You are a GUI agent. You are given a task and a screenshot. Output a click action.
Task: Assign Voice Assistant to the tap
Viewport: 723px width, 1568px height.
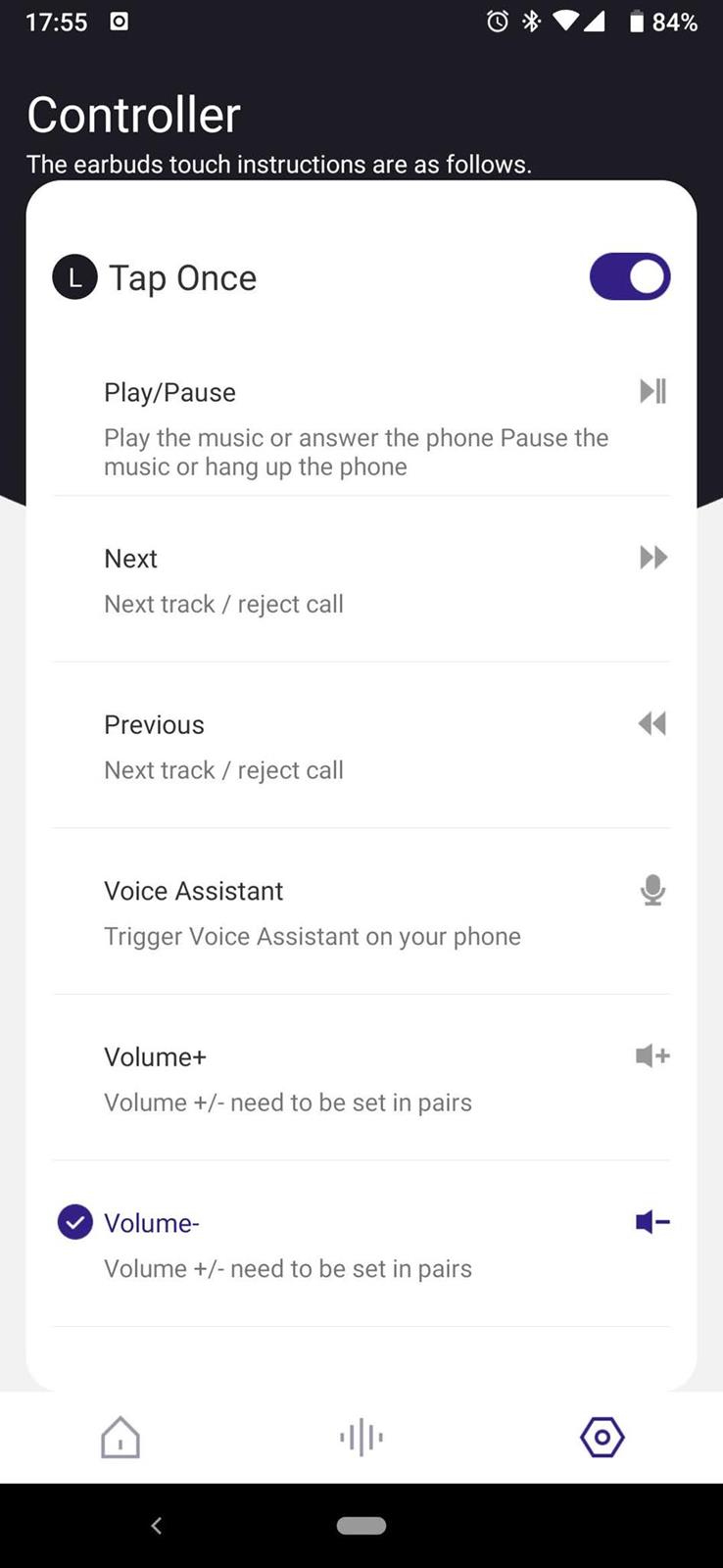[361, 912]
